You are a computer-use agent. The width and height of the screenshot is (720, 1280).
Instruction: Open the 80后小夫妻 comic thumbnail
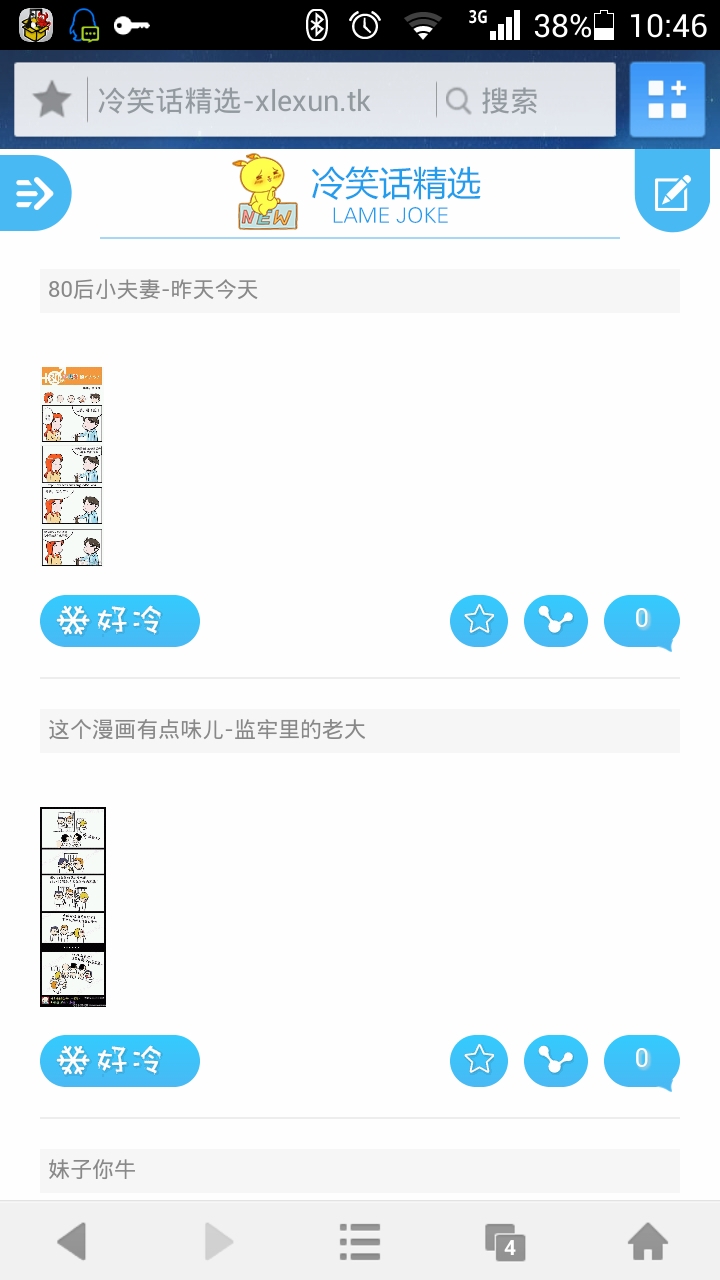(x=72, y=466)
